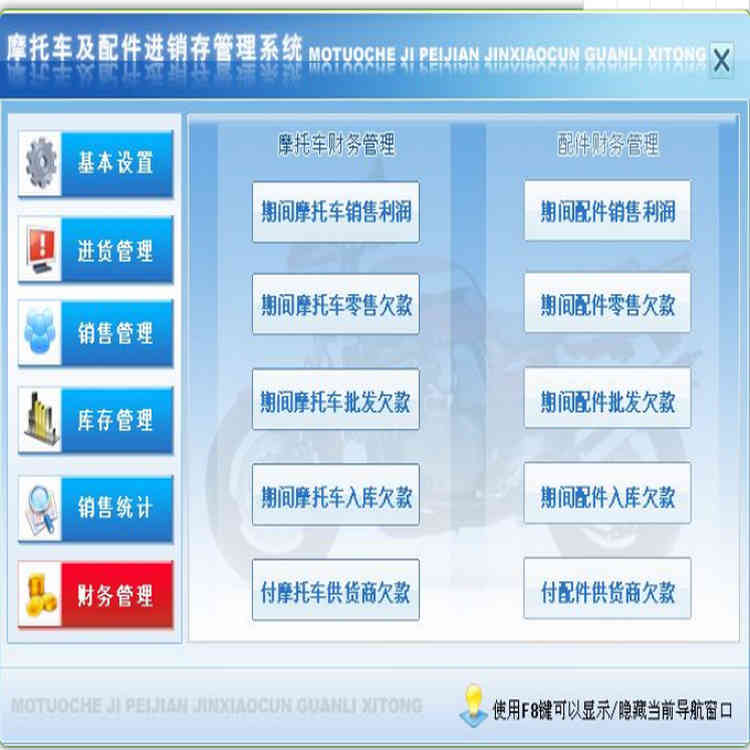
Task: Open 基本设置 section
Action: pyautogui.click(x=97, y=162)
